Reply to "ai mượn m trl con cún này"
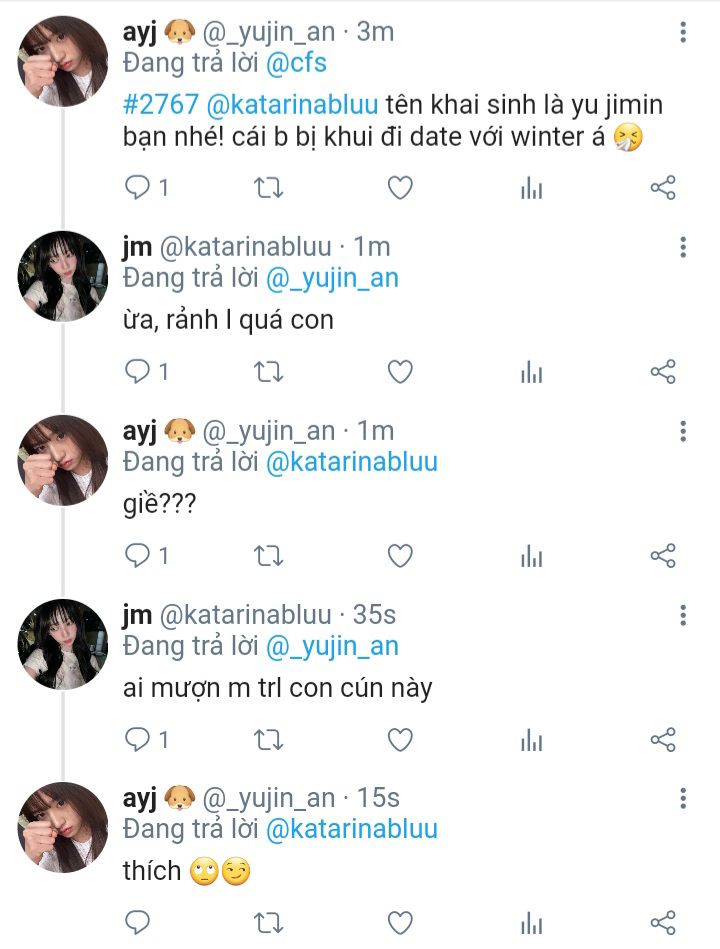 (x=137, y=740)
